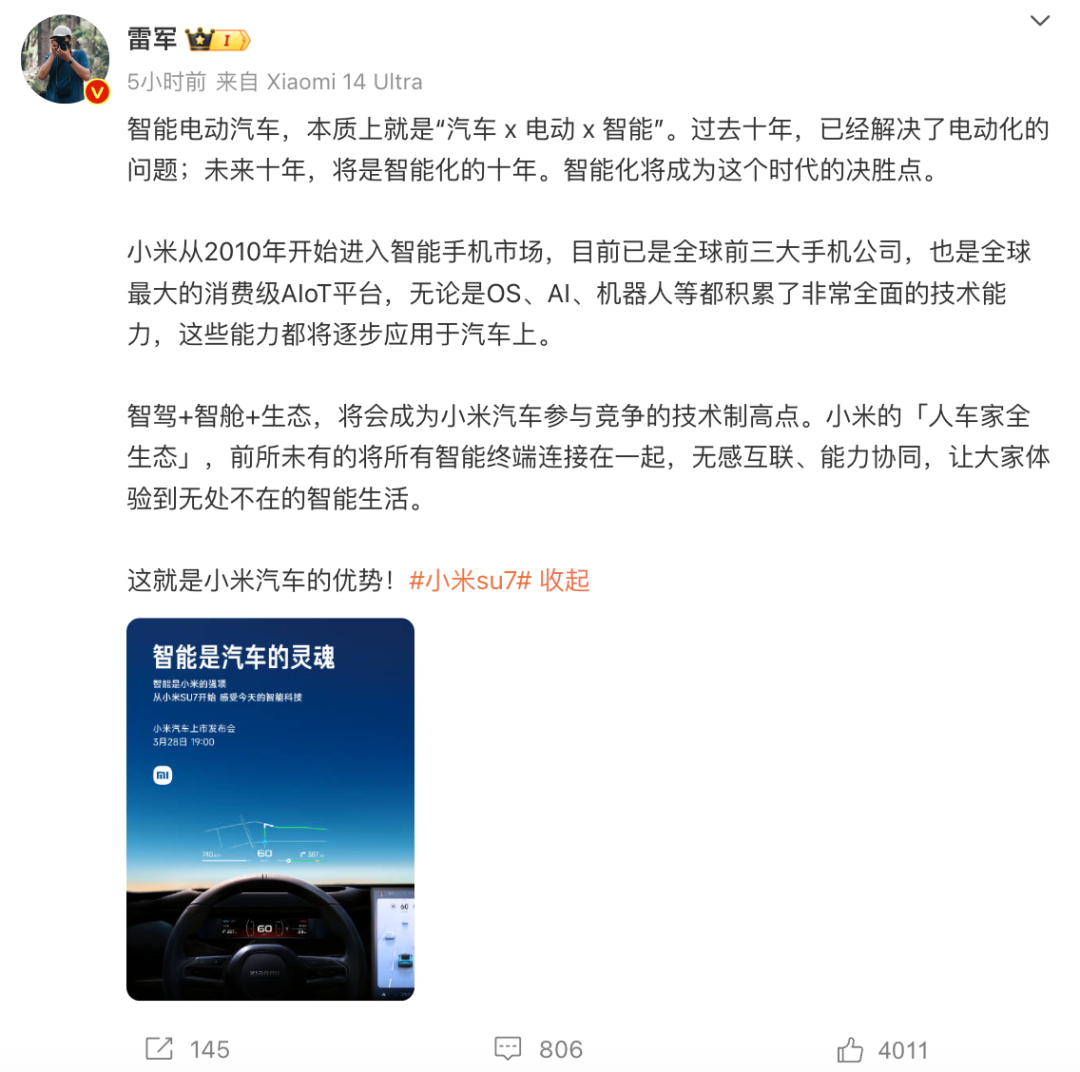
Task: Expand the post options chevron
Action: (x=1040, y=22)
